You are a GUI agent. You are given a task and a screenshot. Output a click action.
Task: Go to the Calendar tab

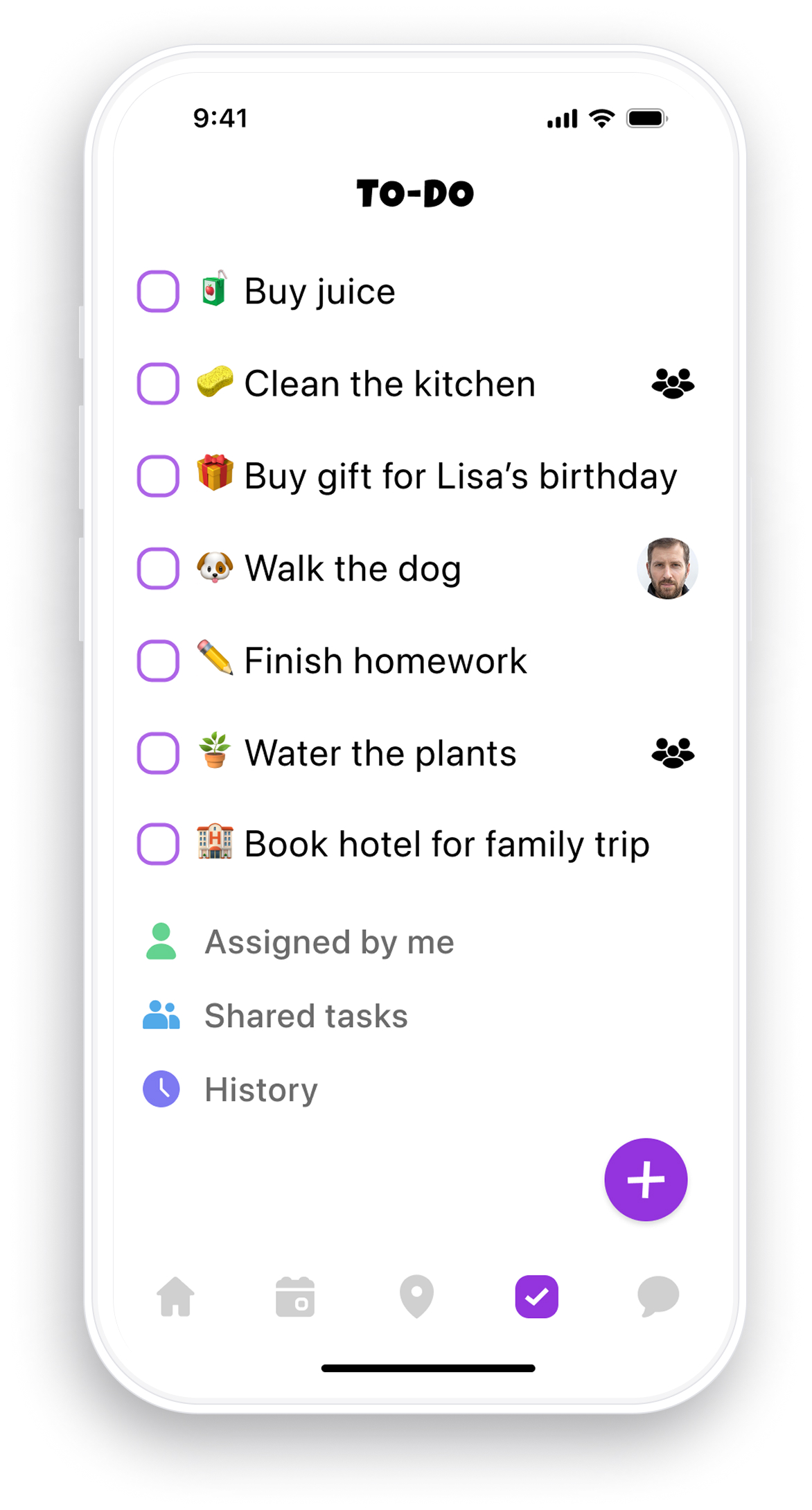[295, 1296]
